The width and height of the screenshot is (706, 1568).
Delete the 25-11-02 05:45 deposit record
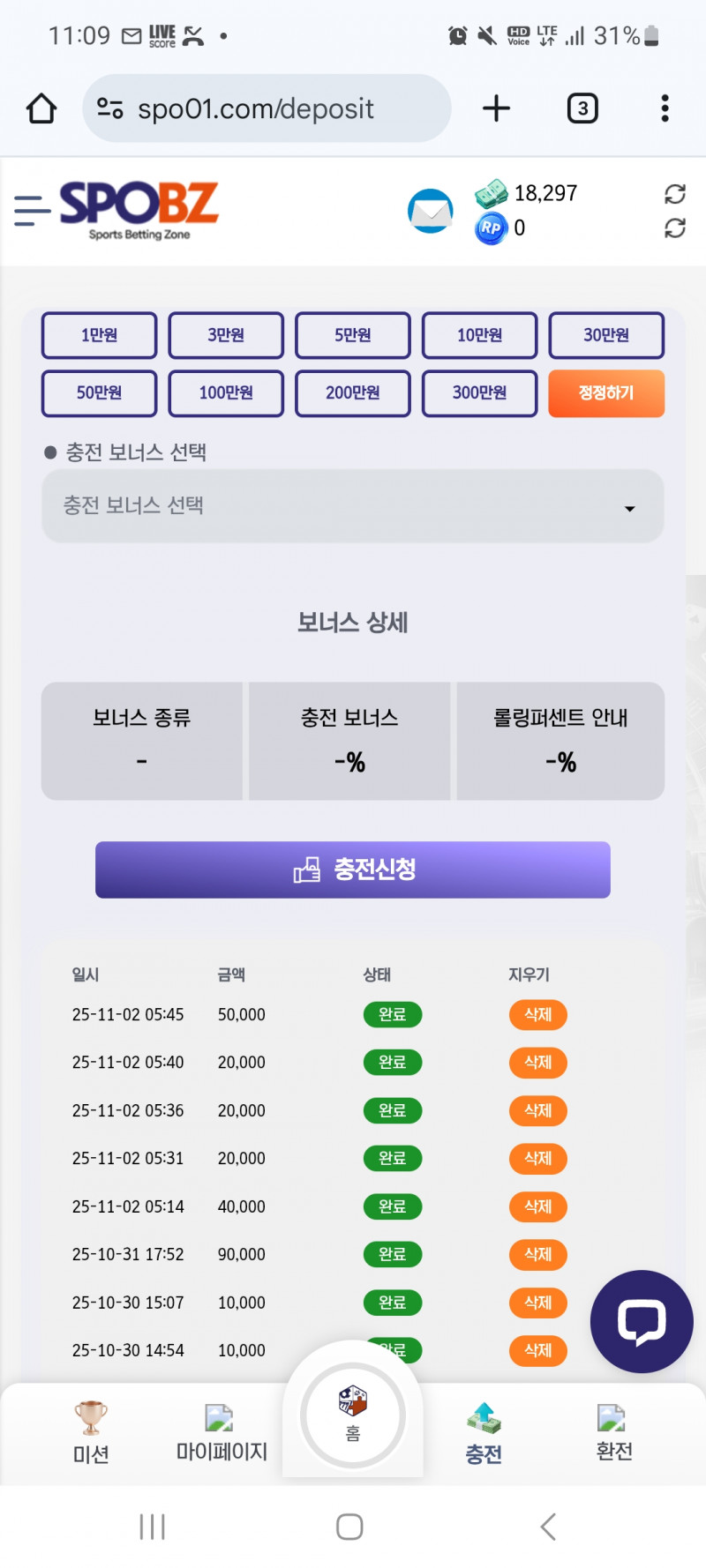tap(537, 1015)
